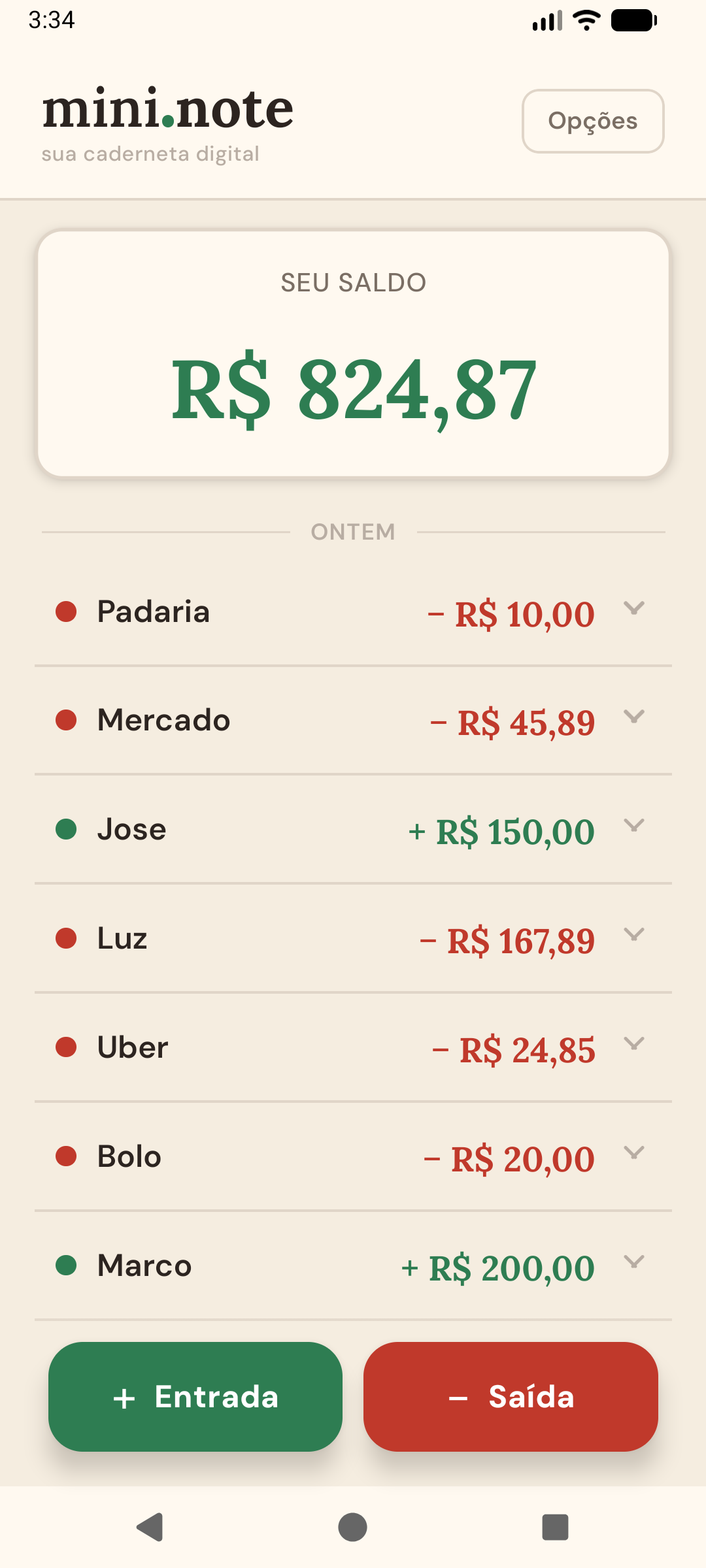Click the red dot next to Mercado
706x1568 pixels.
point(65,720)
